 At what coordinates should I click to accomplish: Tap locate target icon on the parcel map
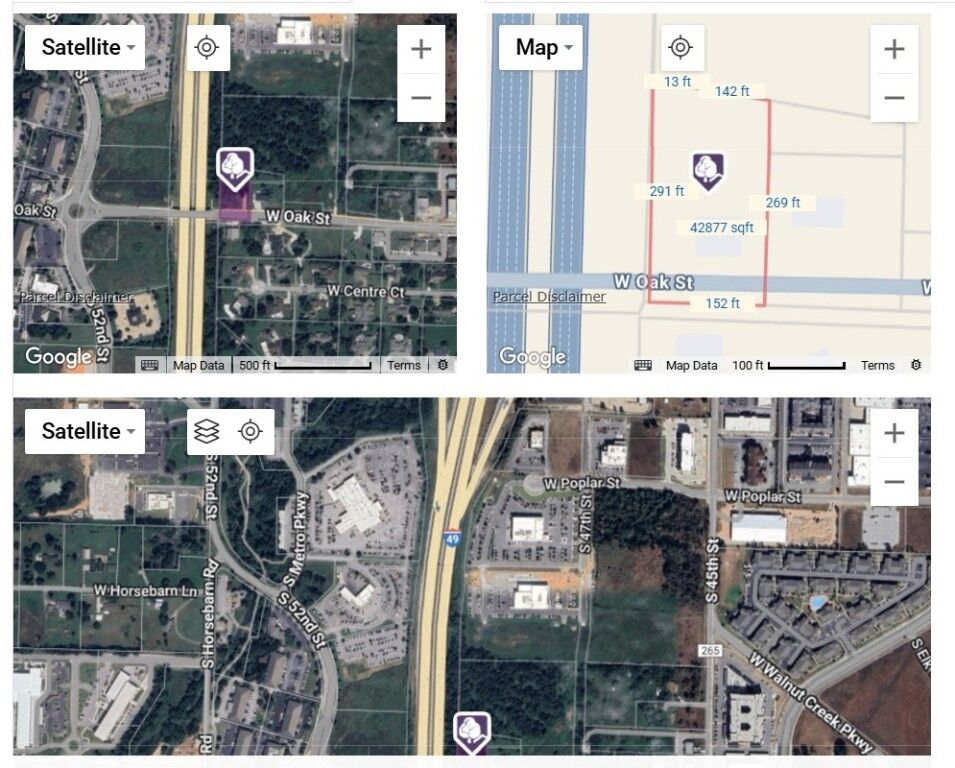tap(681, 47)
